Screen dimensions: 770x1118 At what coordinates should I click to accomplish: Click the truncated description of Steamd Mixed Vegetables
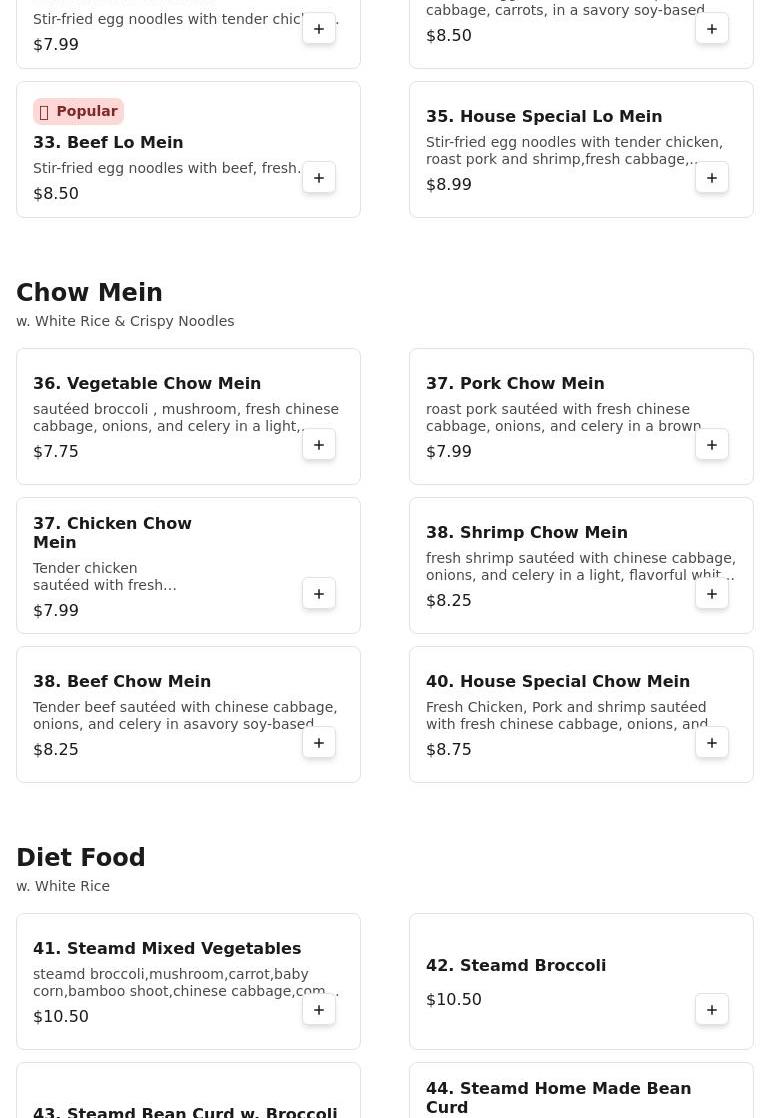(x=186, y=982)
